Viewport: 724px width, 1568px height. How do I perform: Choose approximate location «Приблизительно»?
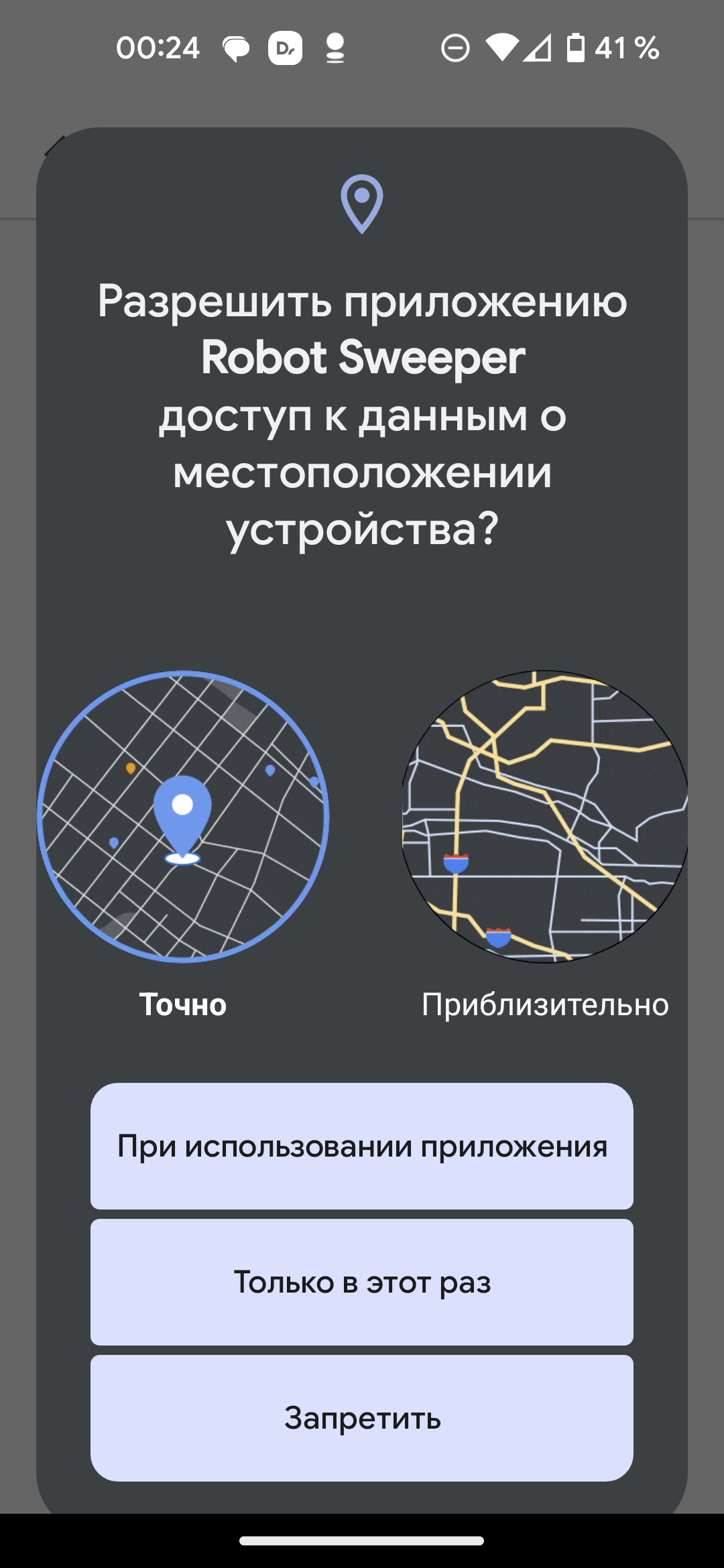pos(544,818)
